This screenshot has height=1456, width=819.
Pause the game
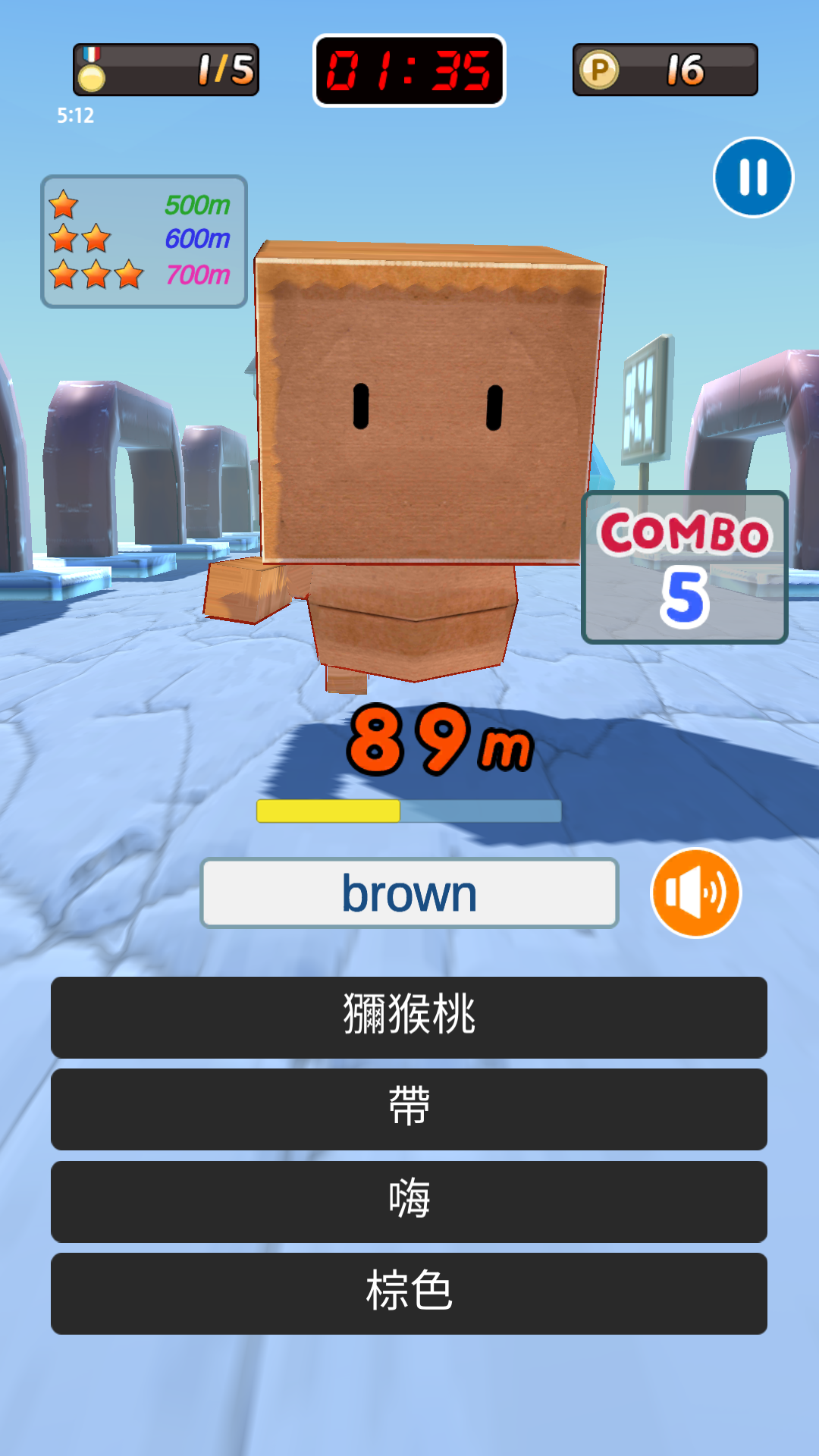[x=753, y=177]
